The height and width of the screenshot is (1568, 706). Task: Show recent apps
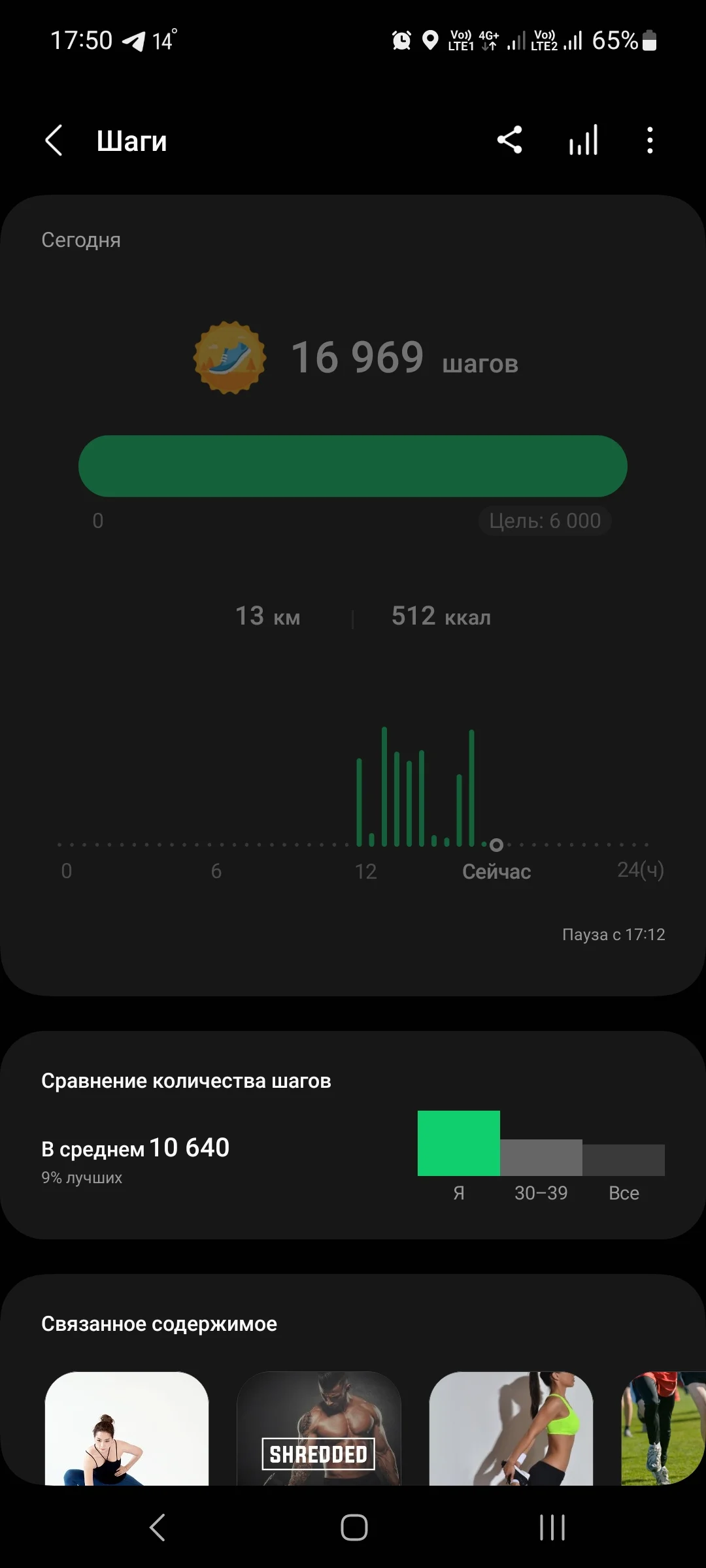(x=552, y=1527)
